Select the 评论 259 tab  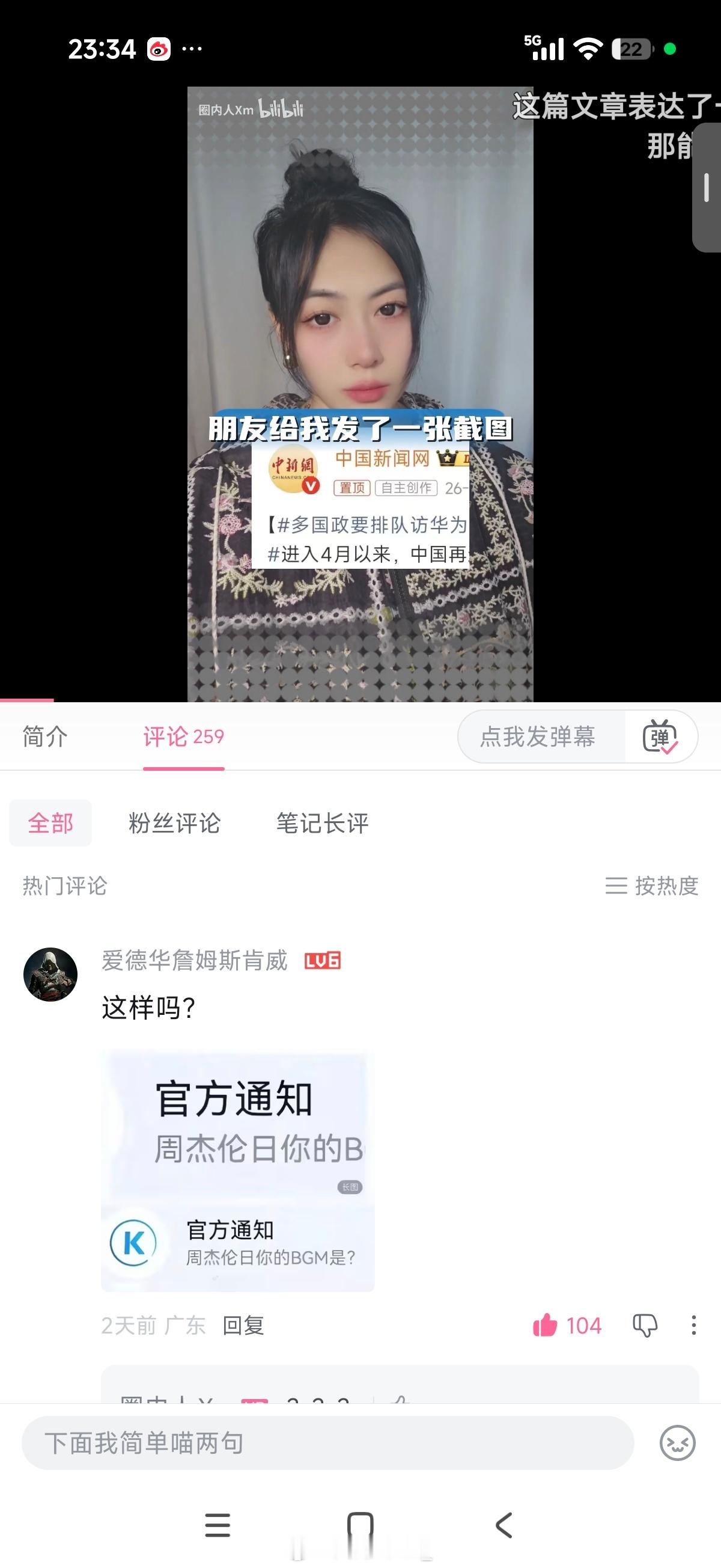tap(183, 737)
